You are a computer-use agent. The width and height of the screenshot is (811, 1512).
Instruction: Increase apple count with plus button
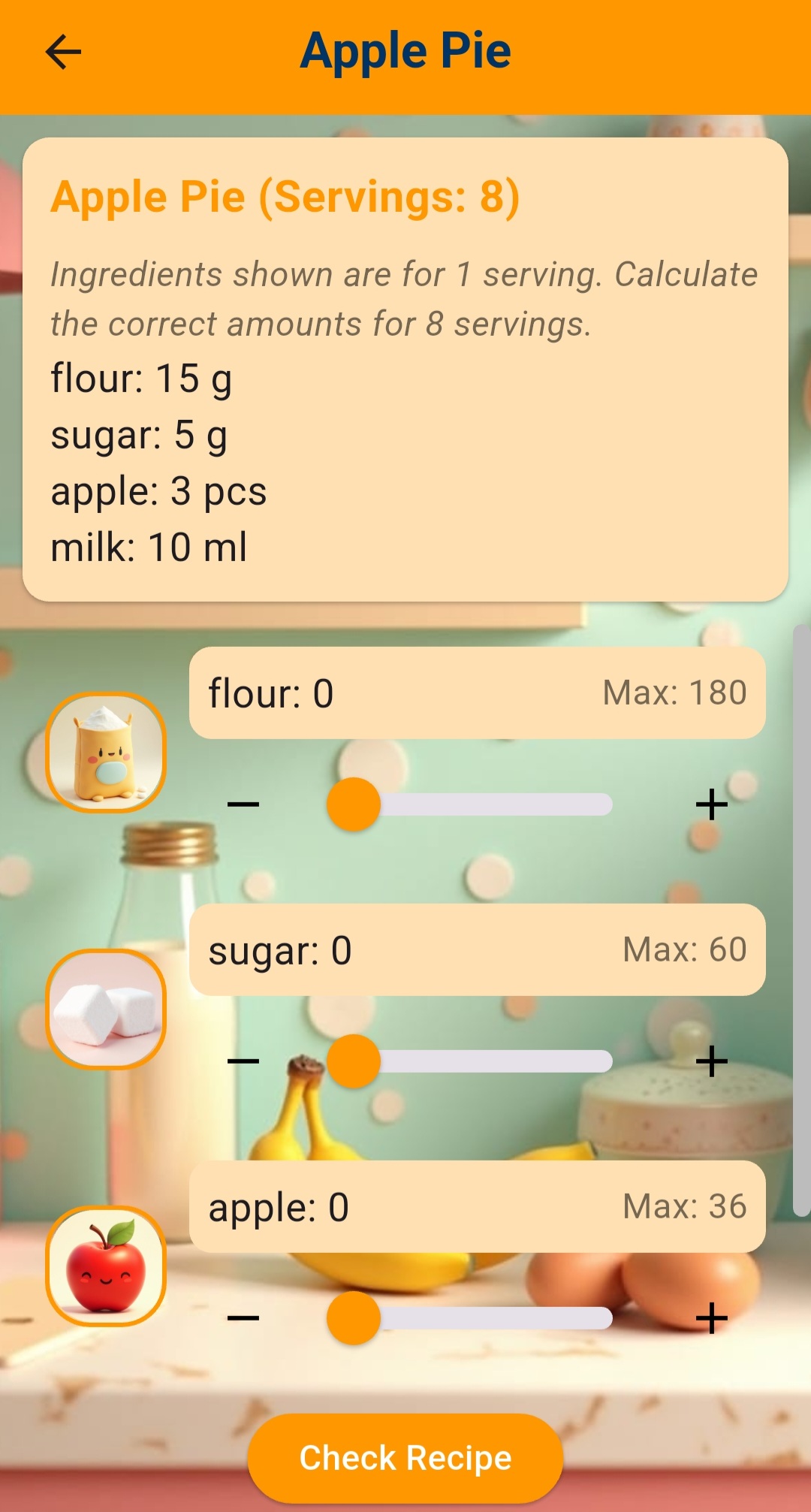coord(711,1318)
